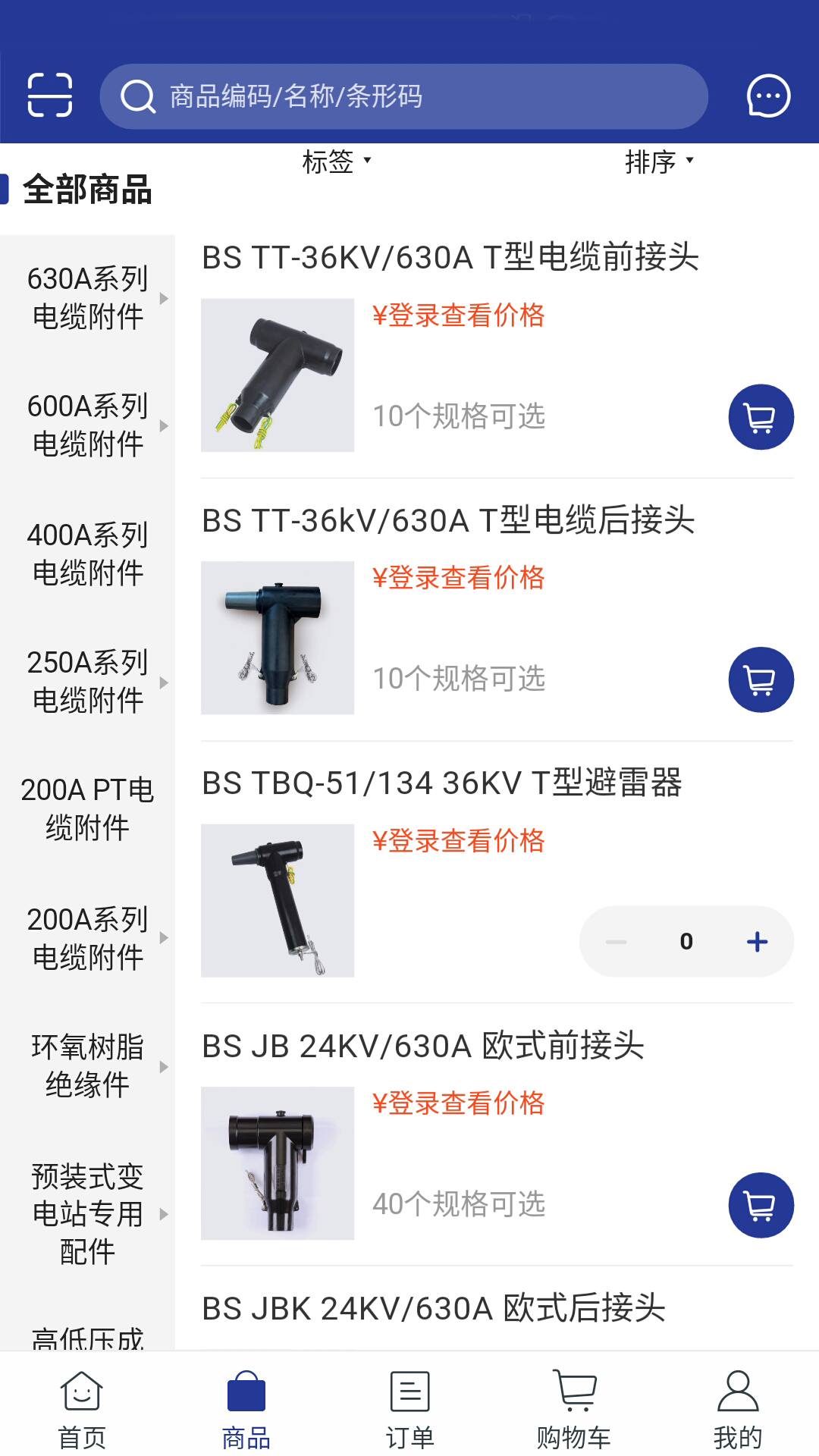Open the BS TBQ-51/134 T型避雷器 product image

click(x=278, y=900)
